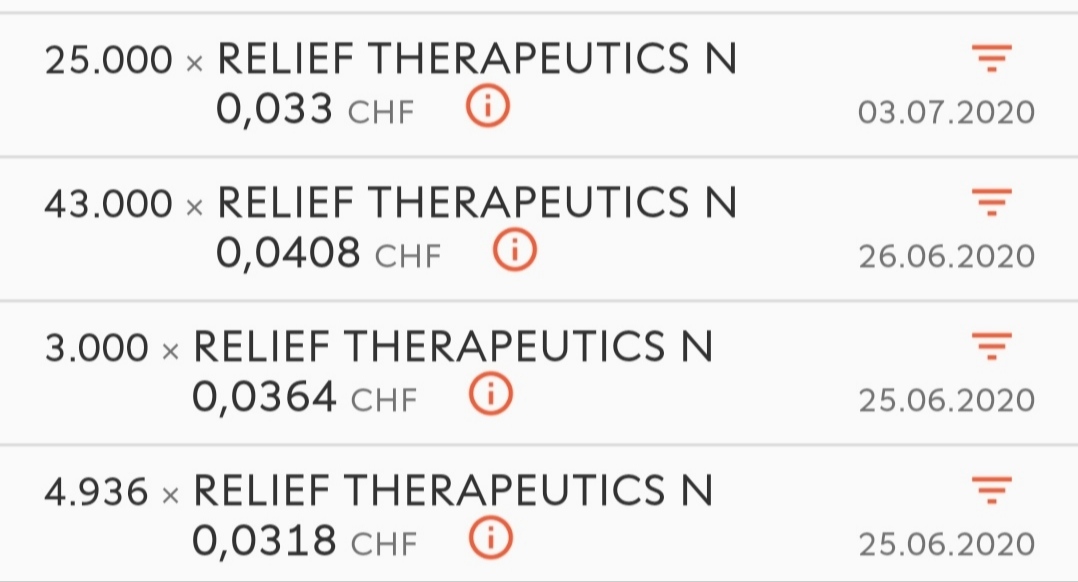View info for the 0,0364 CHF order
The height and width of the screenshot is (582, 1078).
tap(490, 397)
